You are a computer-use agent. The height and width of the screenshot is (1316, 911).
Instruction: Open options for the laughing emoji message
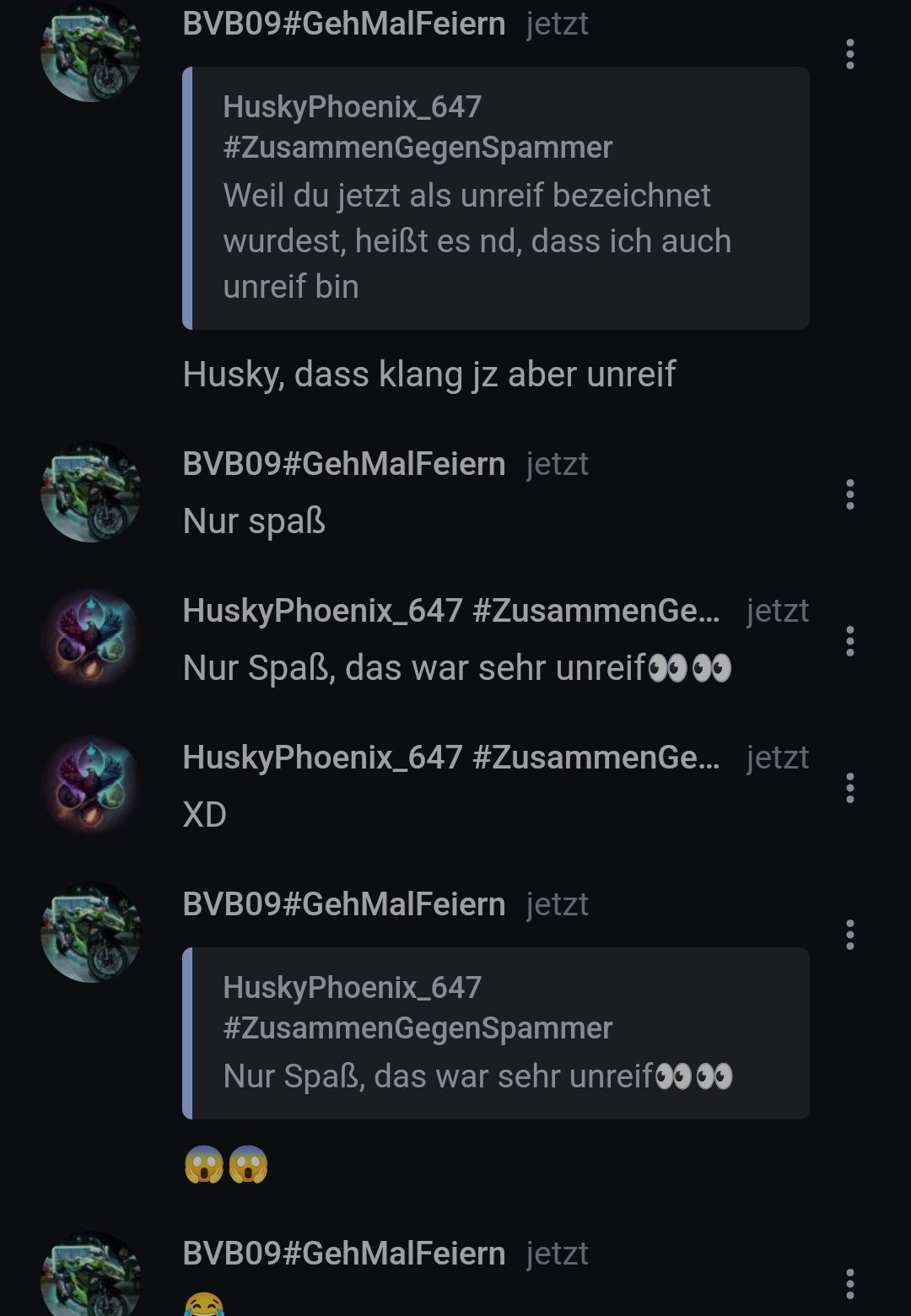tap(849, 1284)
